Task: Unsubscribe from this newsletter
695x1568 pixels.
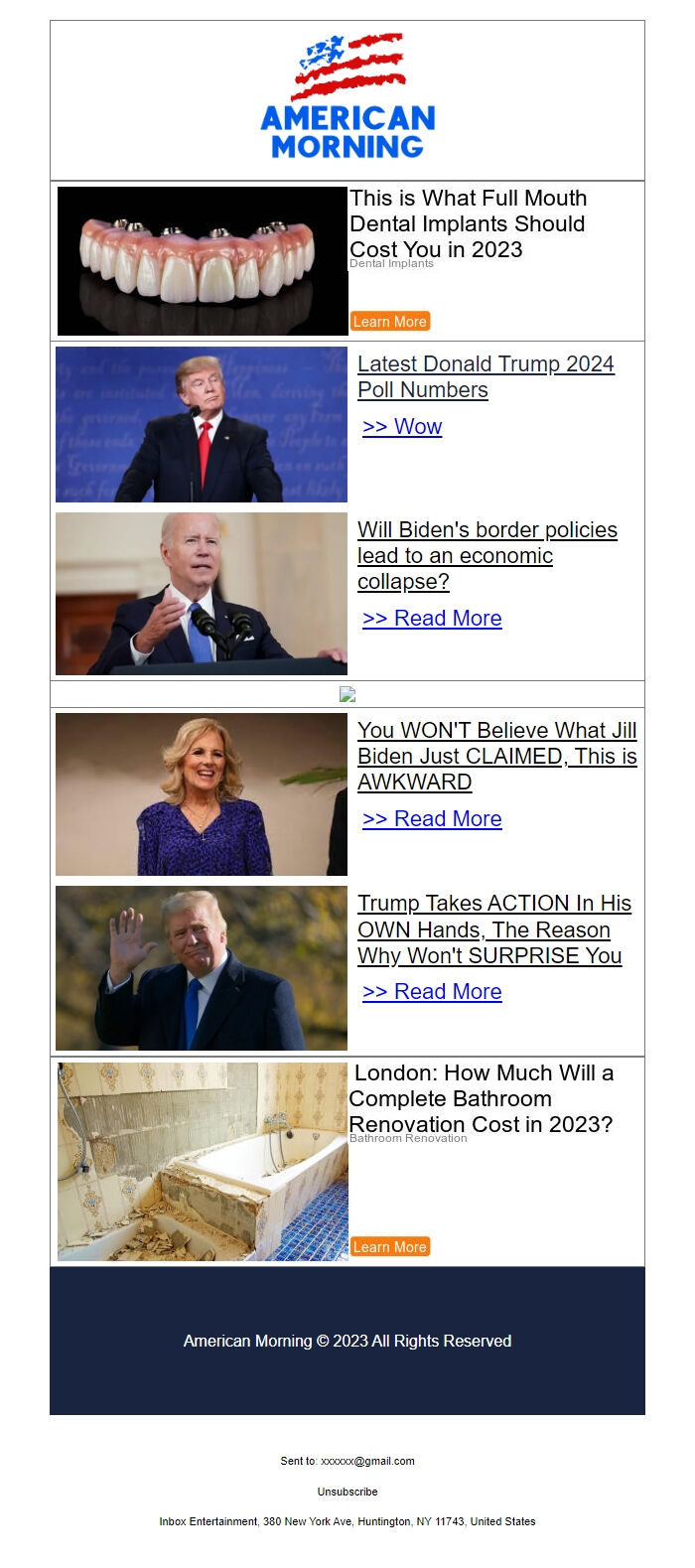Action: 347,1492
